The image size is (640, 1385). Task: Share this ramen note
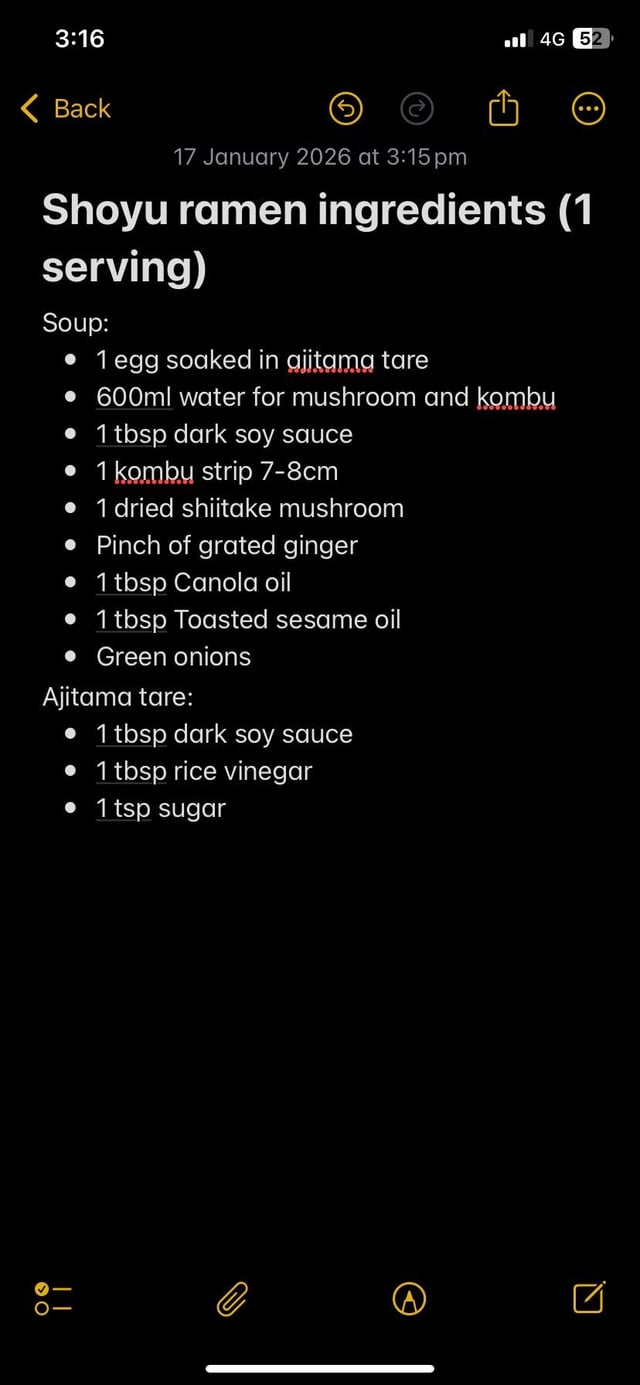click(x=504, y=108)
